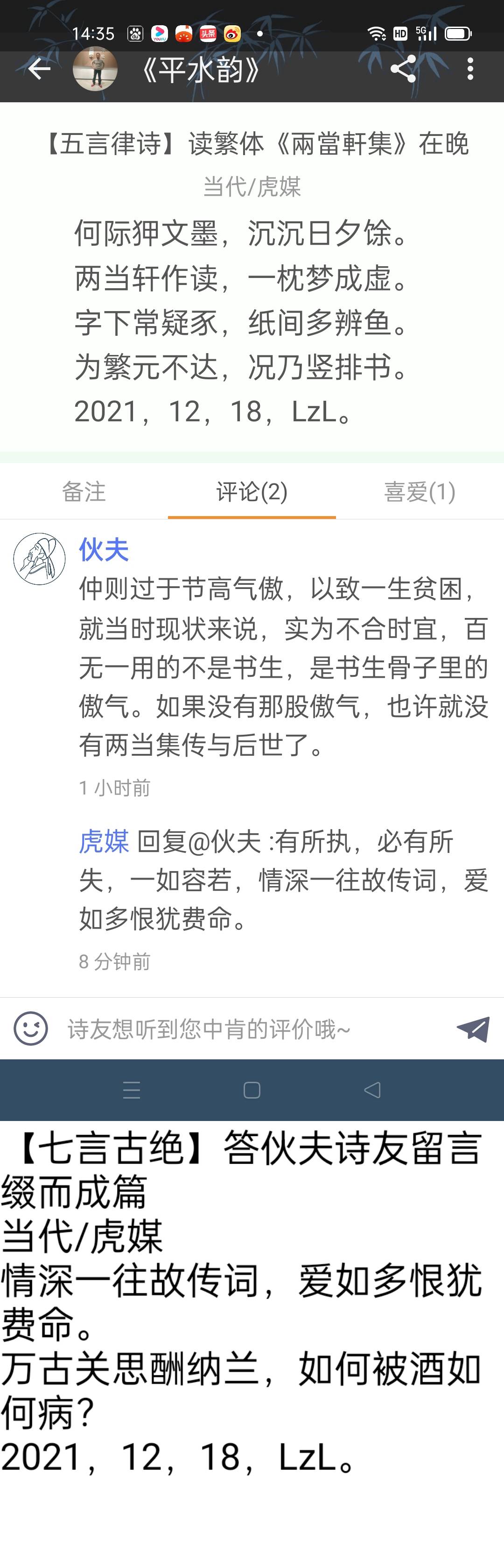Tap the system back triangle button

click(372, 1090)
